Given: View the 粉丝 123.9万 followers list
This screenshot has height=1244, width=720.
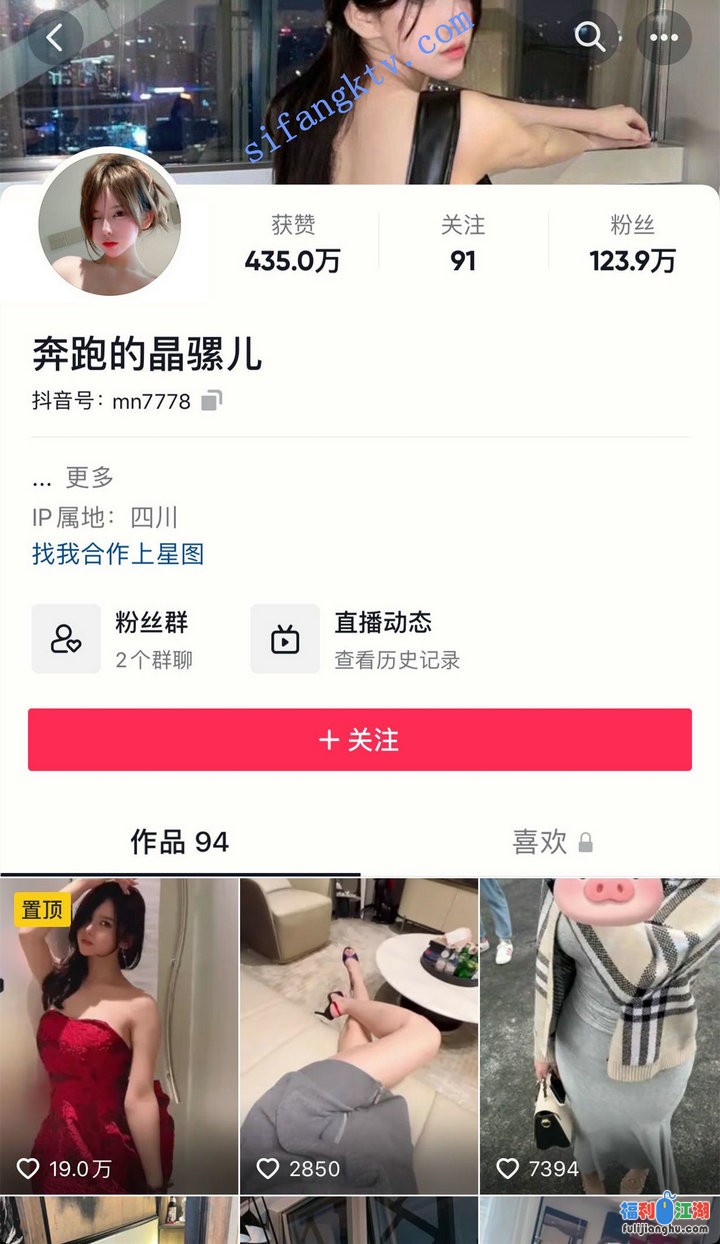Looking at the screenshot, I should coord(632,244).
